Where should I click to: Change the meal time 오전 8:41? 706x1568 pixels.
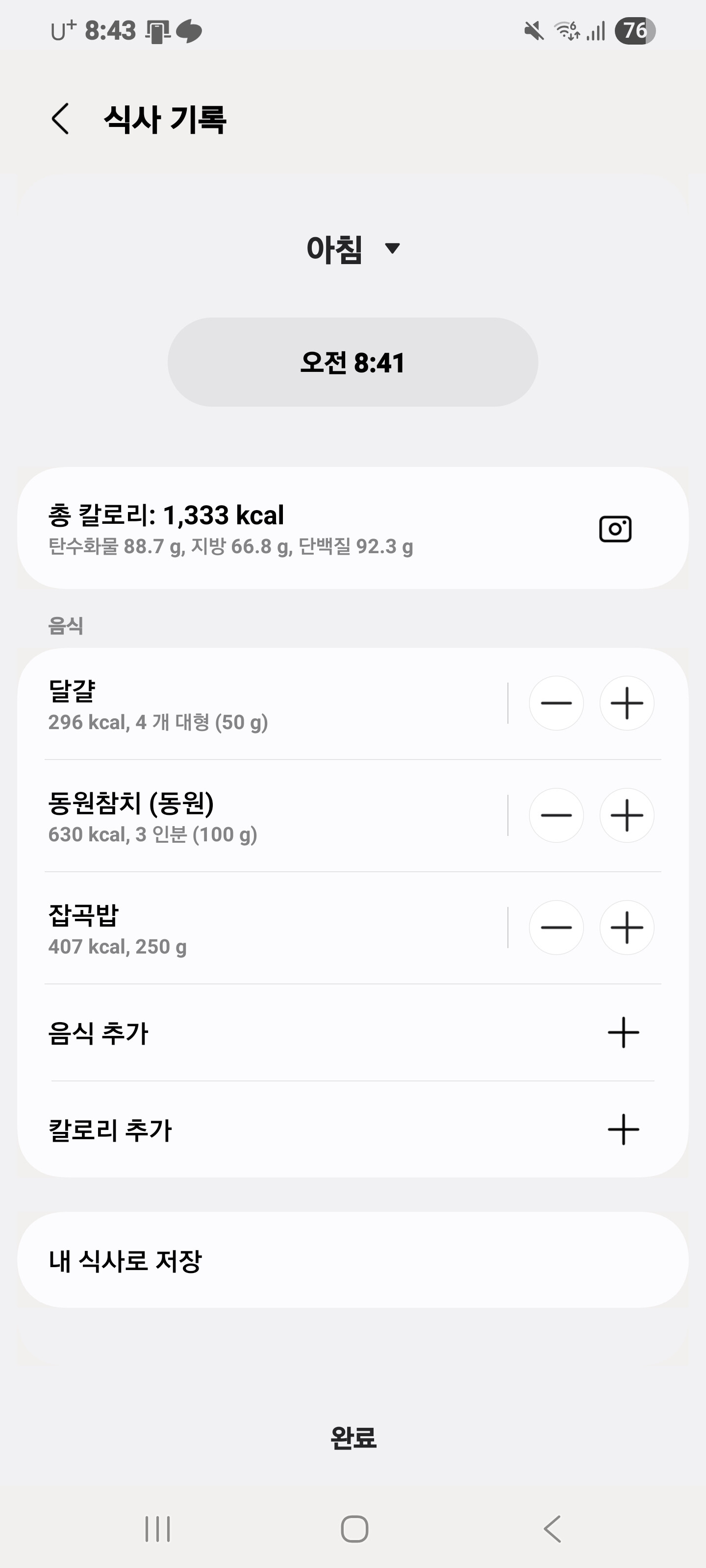[x=353, y=362]
